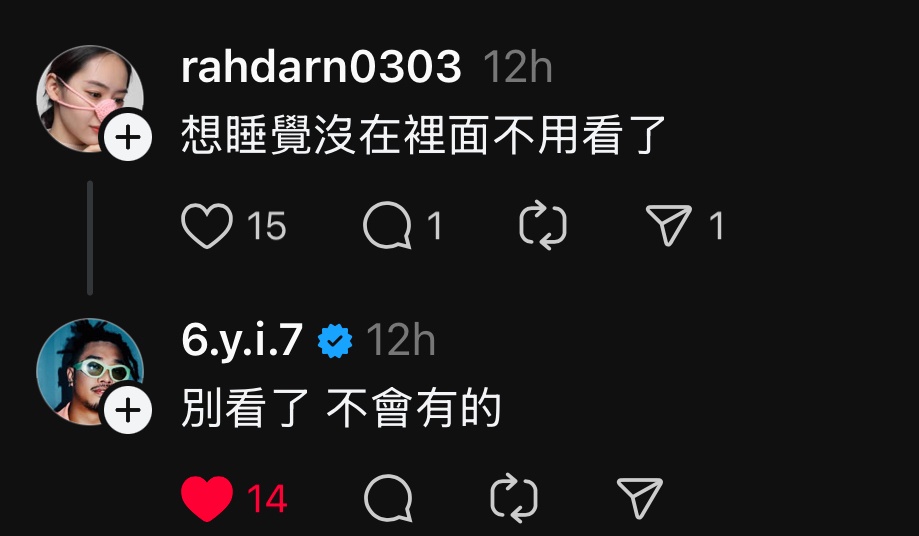Follow 6.y.i.7 via avatar plus badge
This screenshot has width=919, height=536.
coord(127,411)
